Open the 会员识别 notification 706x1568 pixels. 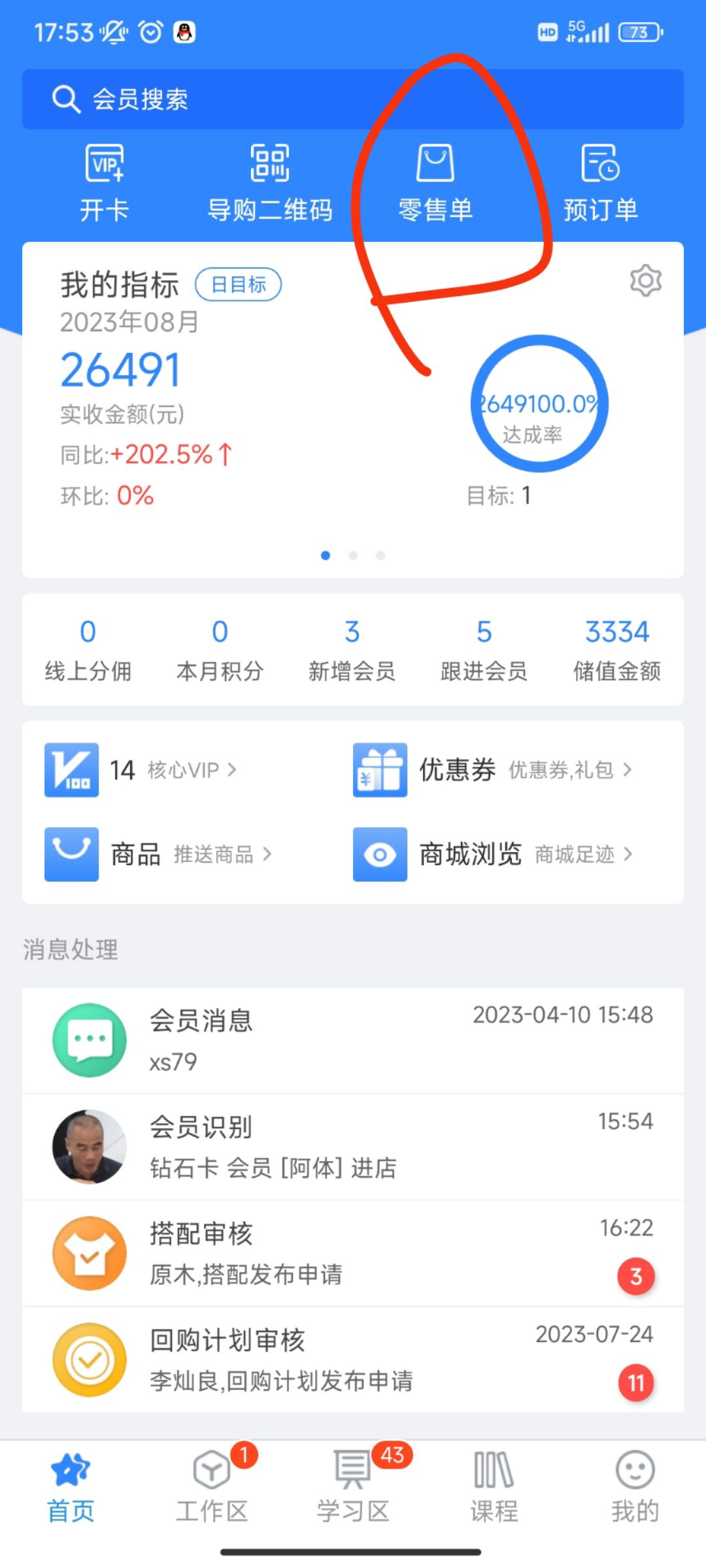pyautogui.click(x=353, y=1147)
